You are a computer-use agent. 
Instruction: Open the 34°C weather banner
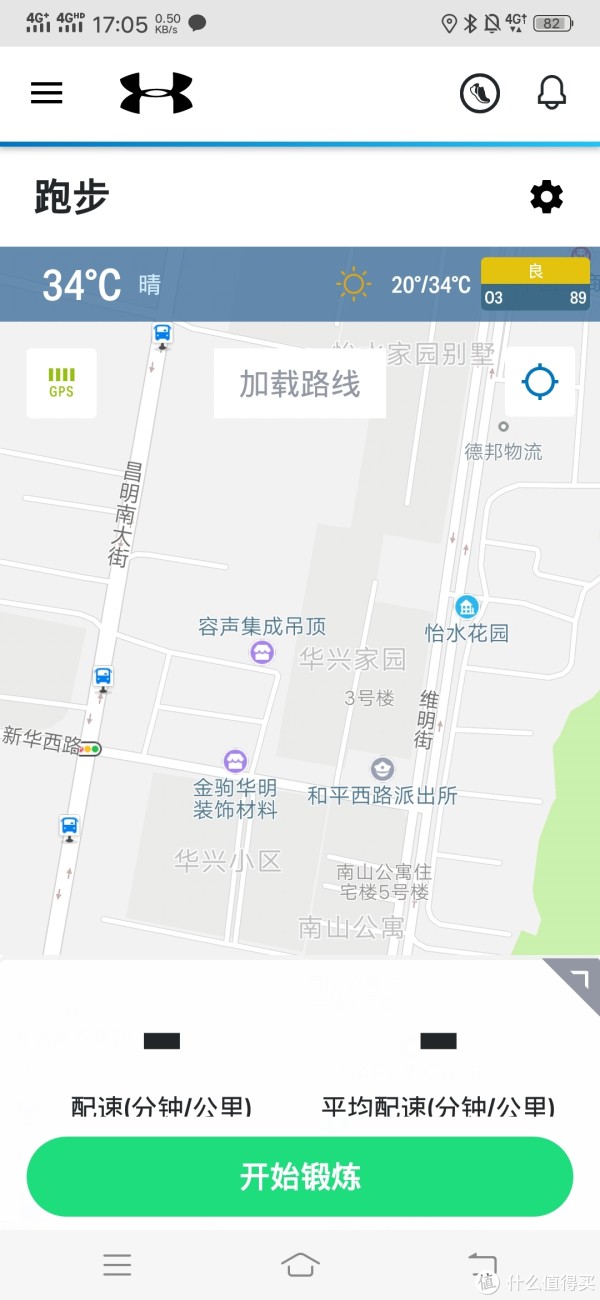point(300,285)
